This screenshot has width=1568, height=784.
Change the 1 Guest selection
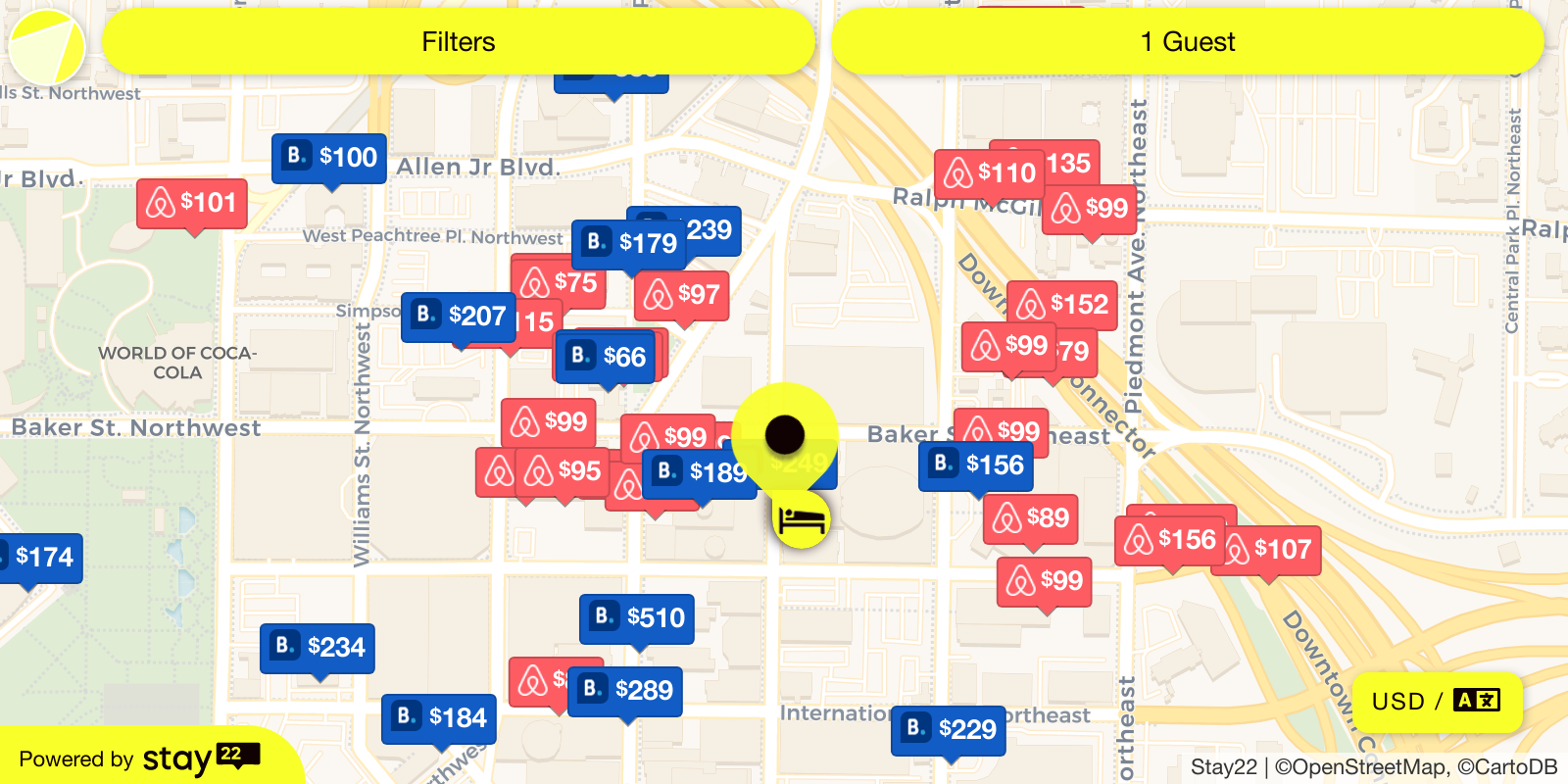(x=1188, y=42)
